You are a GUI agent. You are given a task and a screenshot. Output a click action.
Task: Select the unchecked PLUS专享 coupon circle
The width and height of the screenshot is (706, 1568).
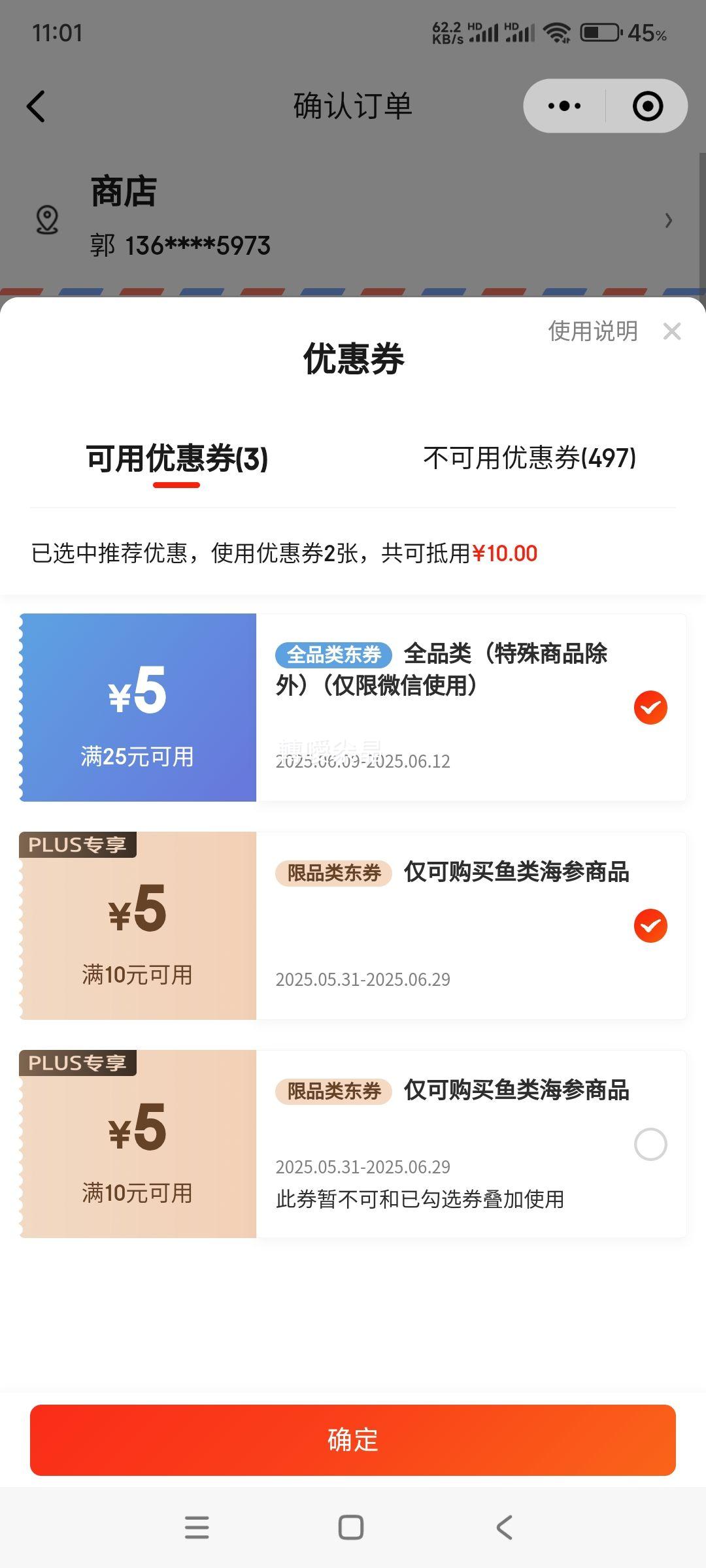point(650,1144)
